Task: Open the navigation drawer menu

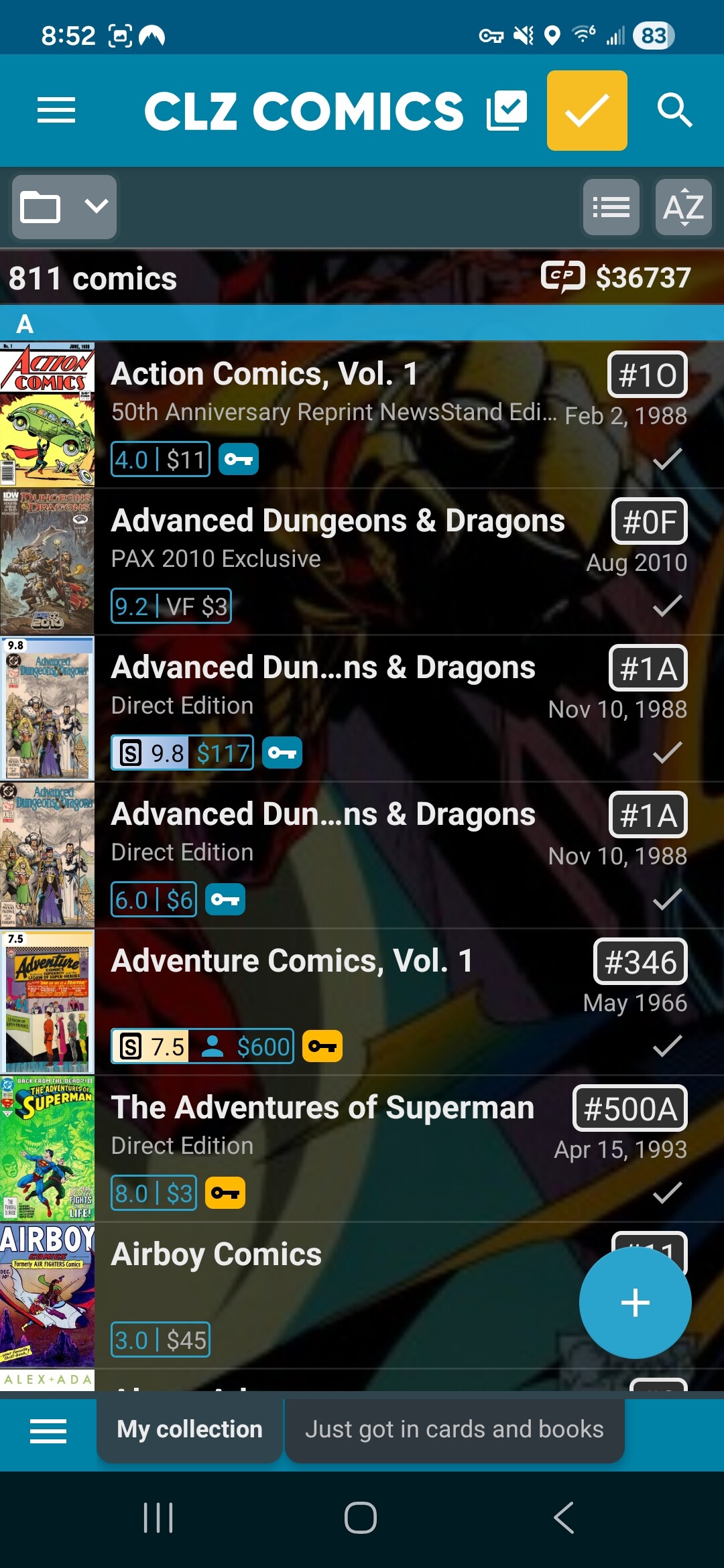Action: click(56, 111)
